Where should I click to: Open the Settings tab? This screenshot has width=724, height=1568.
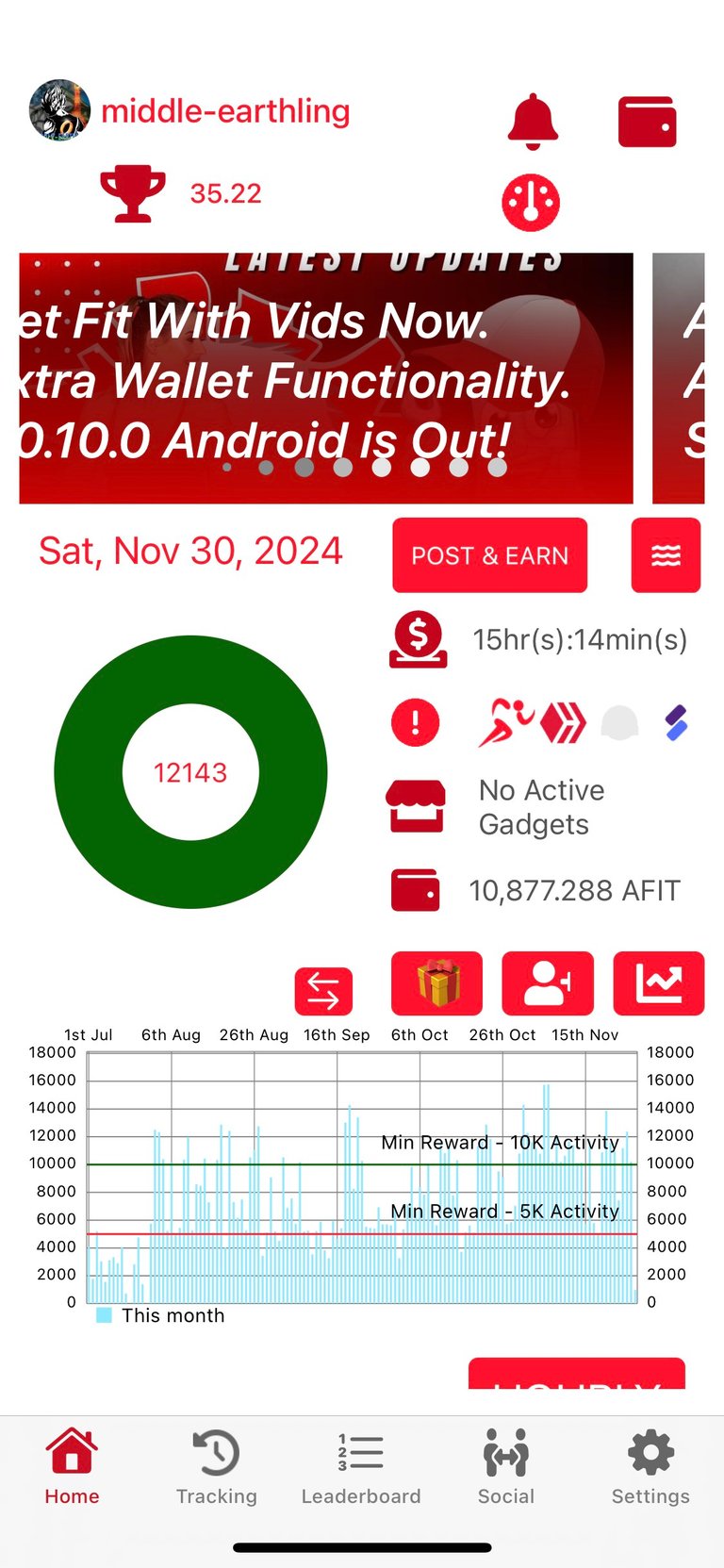650,1467
